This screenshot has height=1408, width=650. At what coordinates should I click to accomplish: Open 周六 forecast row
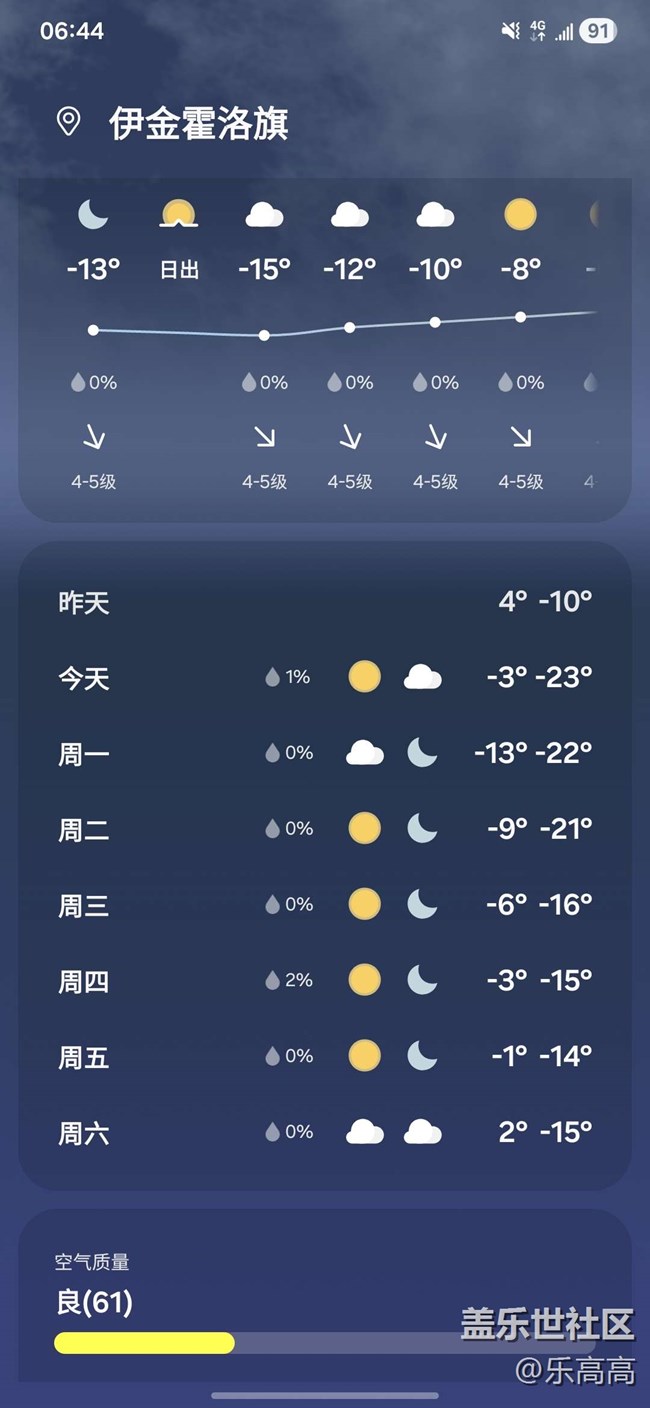point(325,1132)
